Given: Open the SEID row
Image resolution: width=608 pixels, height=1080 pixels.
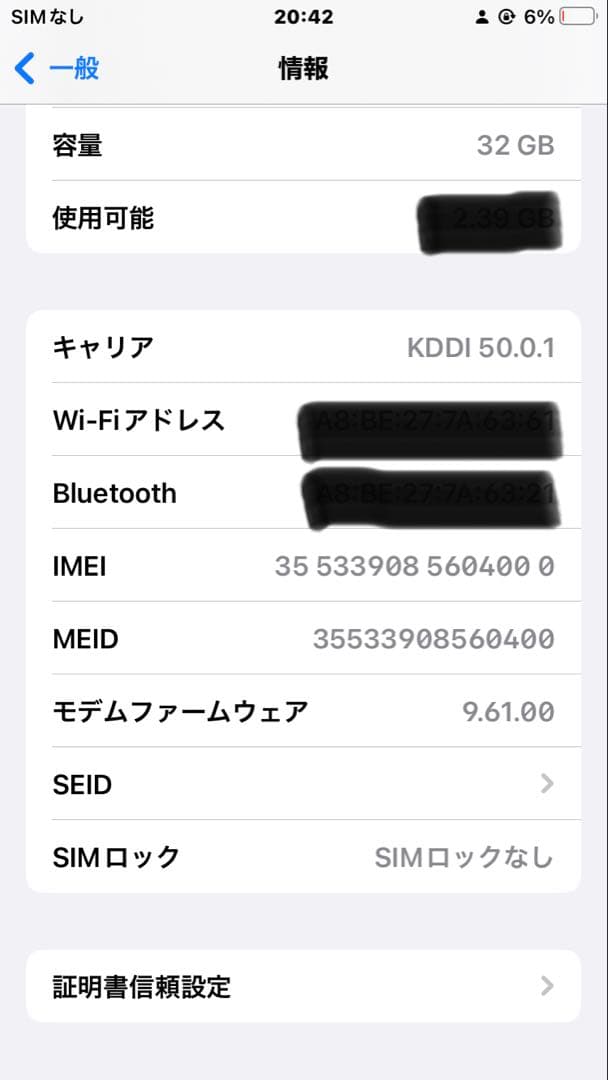Looking at the screenshot, I should [302, 784].
